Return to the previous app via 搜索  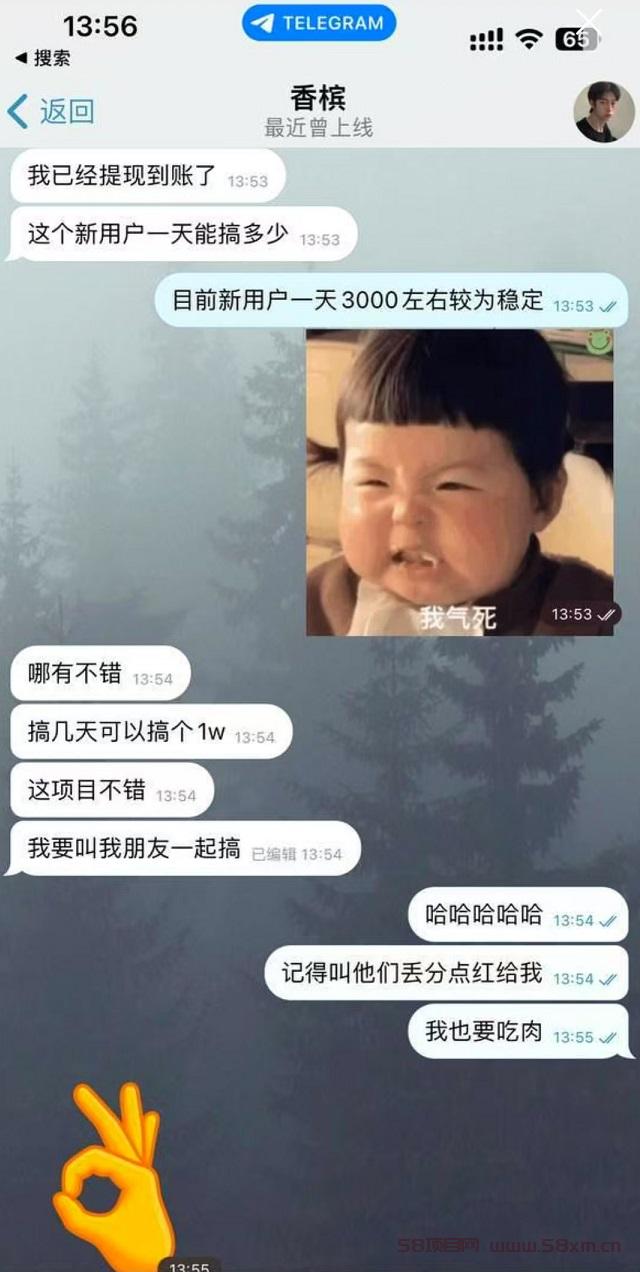pos(42,58)
